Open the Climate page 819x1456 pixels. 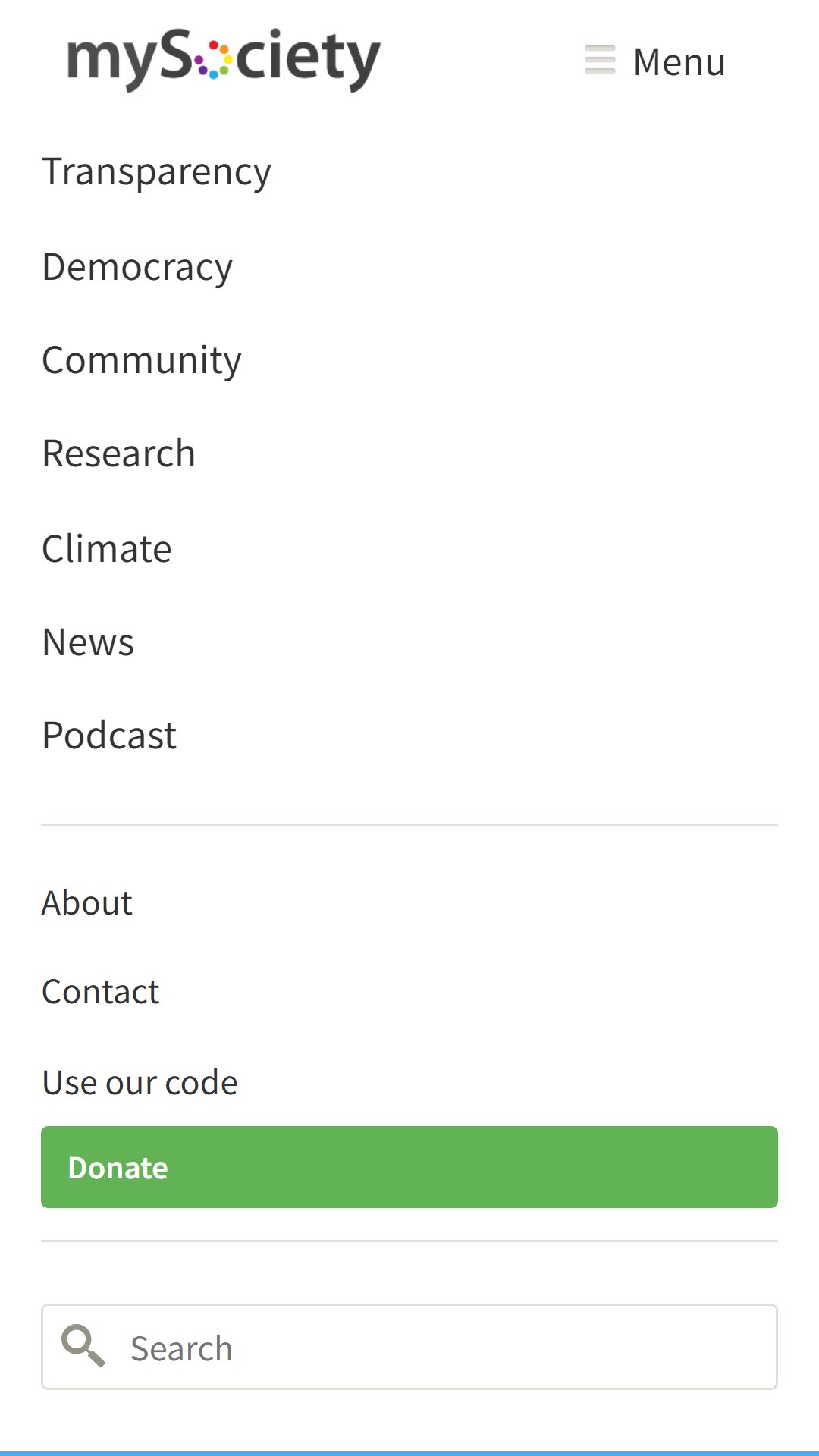click(107, 549)
